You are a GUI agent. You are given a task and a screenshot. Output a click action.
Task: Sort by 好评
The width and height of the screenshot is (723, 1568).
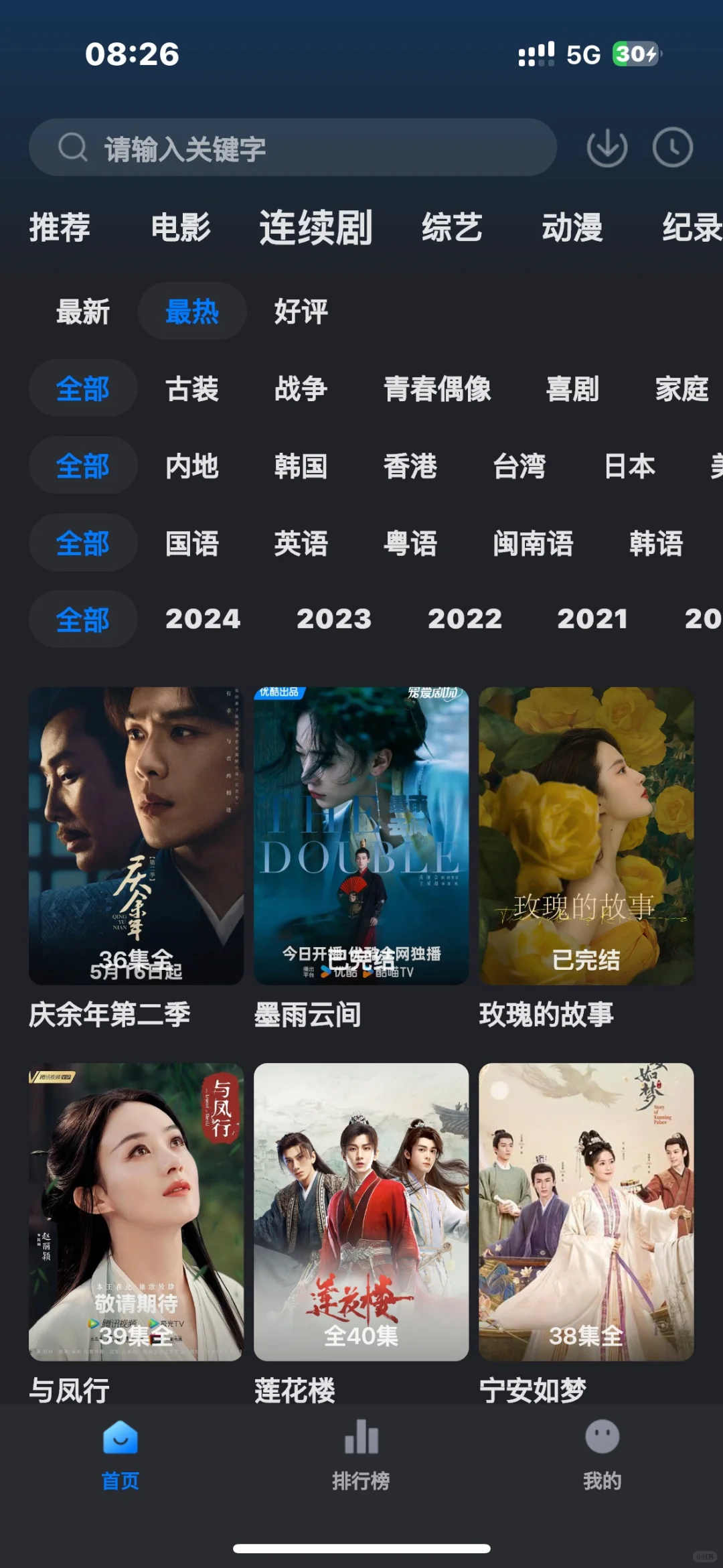coord(301,312)
